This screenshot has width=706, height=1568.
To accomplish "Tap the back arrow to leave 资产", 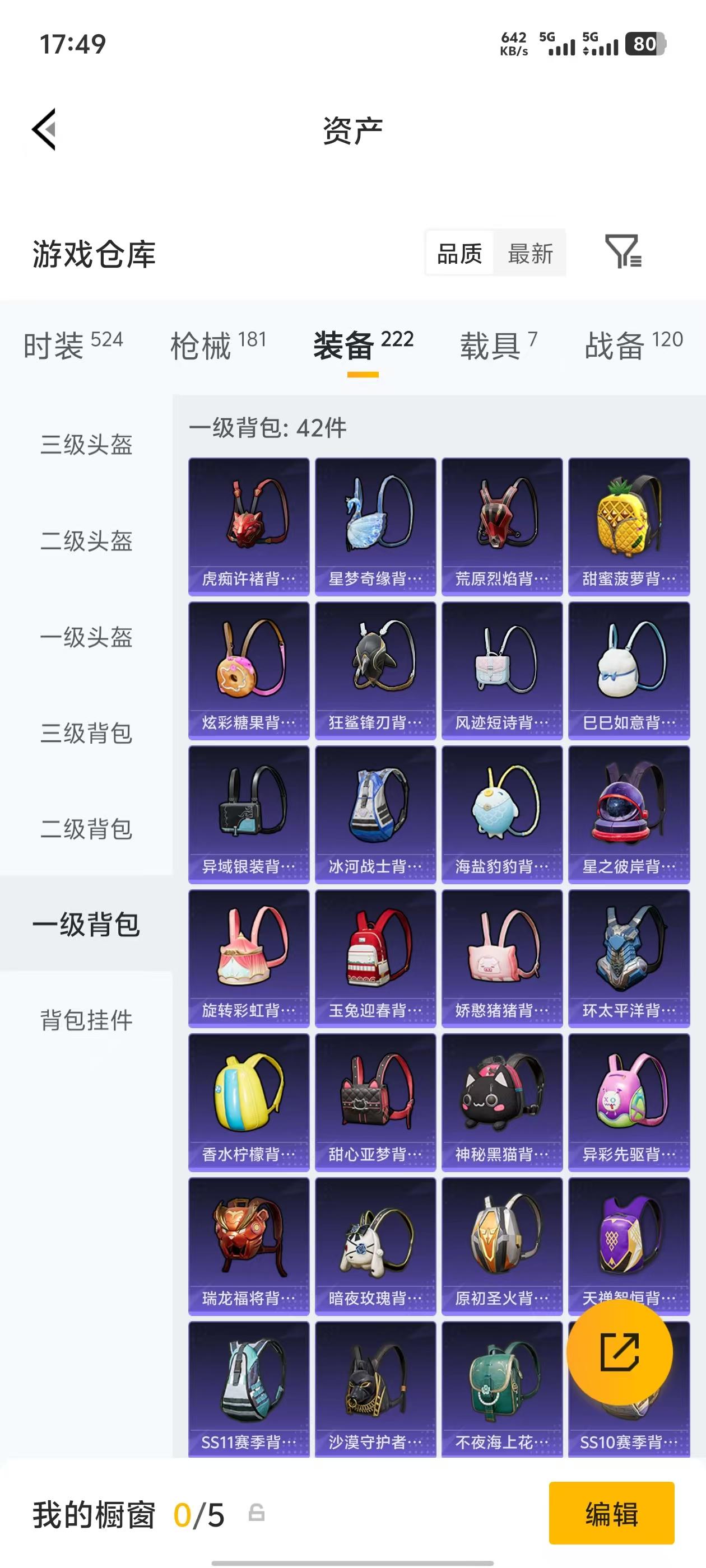I will [44, 130].
